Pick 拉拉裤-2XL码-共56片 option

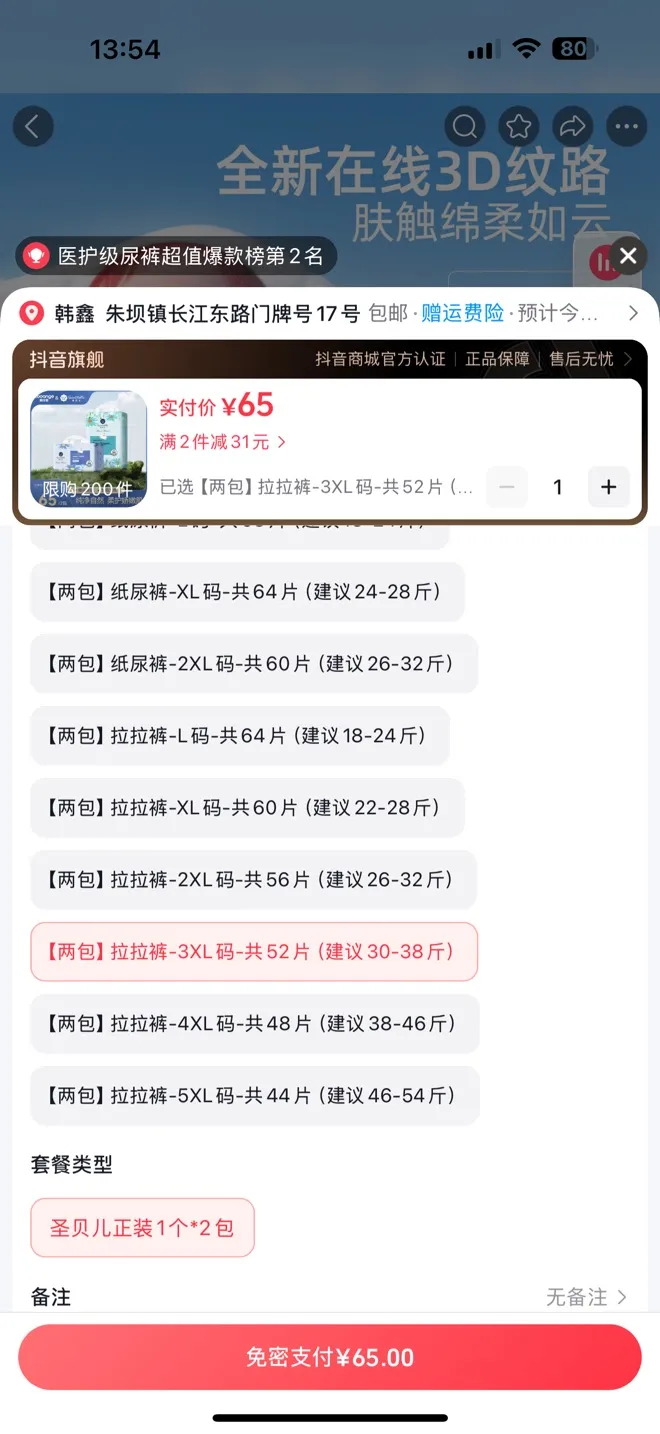point(253,880)
